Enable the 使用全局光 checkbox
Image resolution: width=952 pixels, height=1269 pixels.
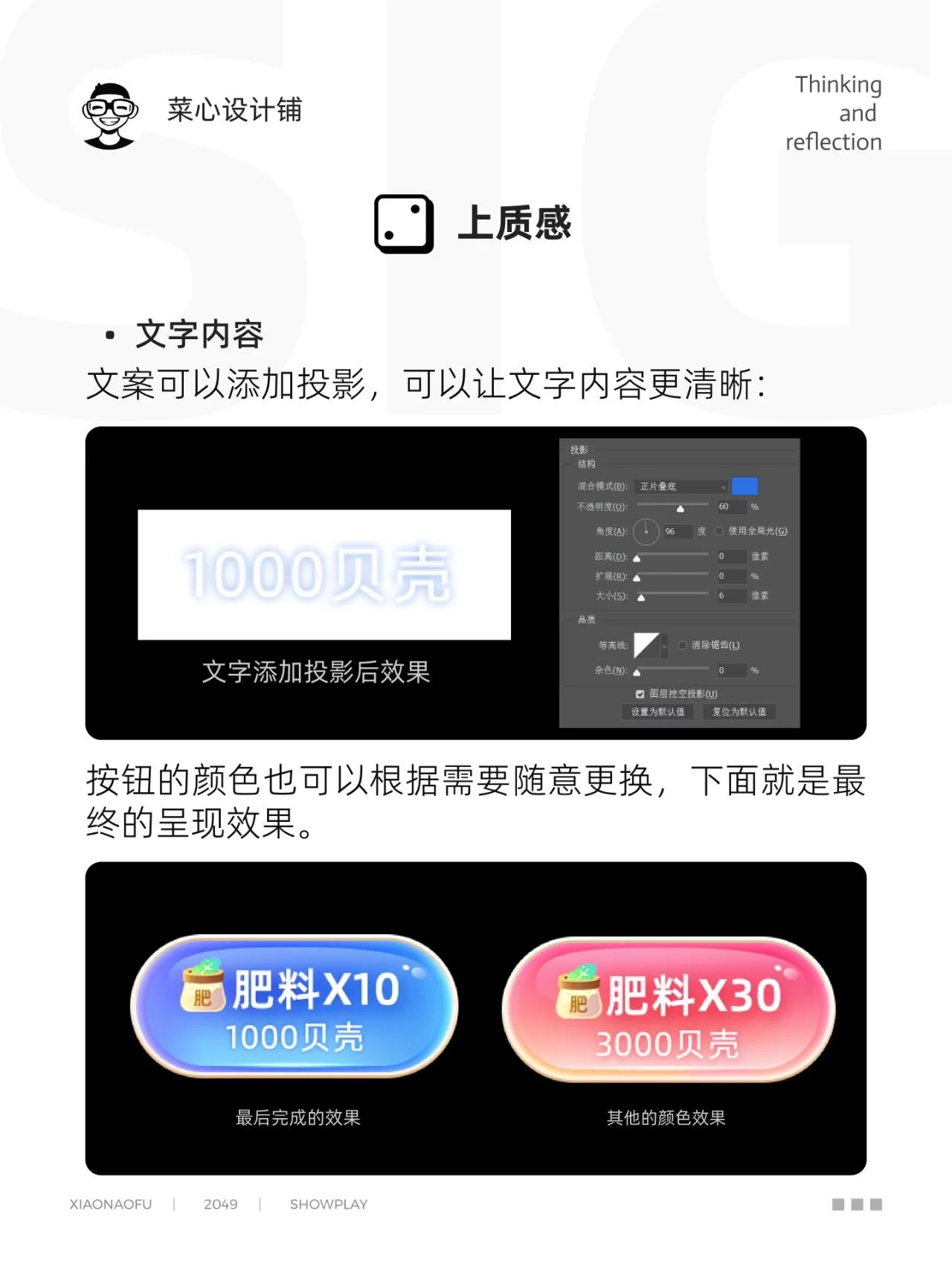pyautogui.click(x=720, y=531)
